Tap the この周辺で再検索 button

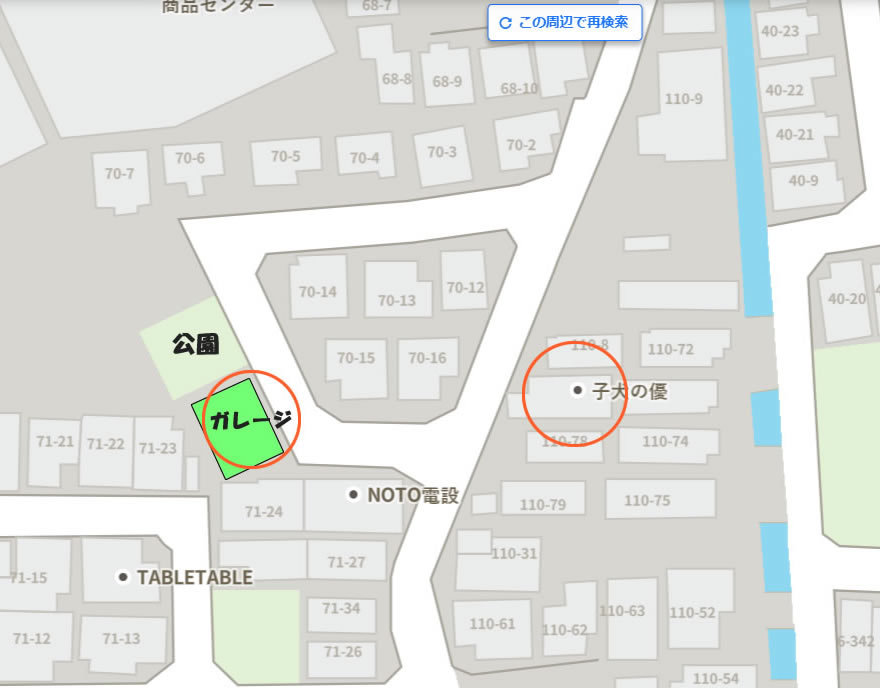[564, 22]
